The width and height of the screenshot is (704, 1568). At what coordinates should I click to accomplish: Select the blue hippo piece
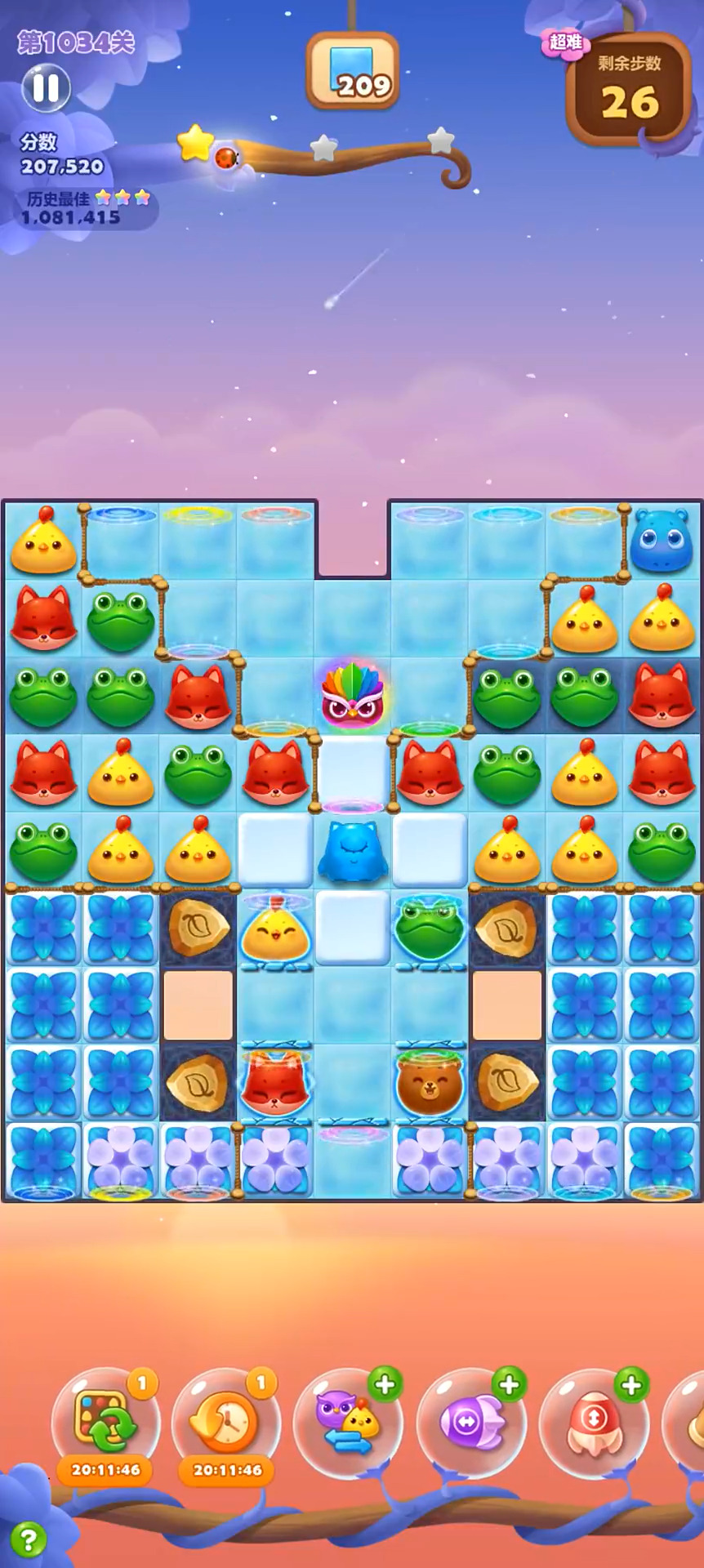click(661, 539)
